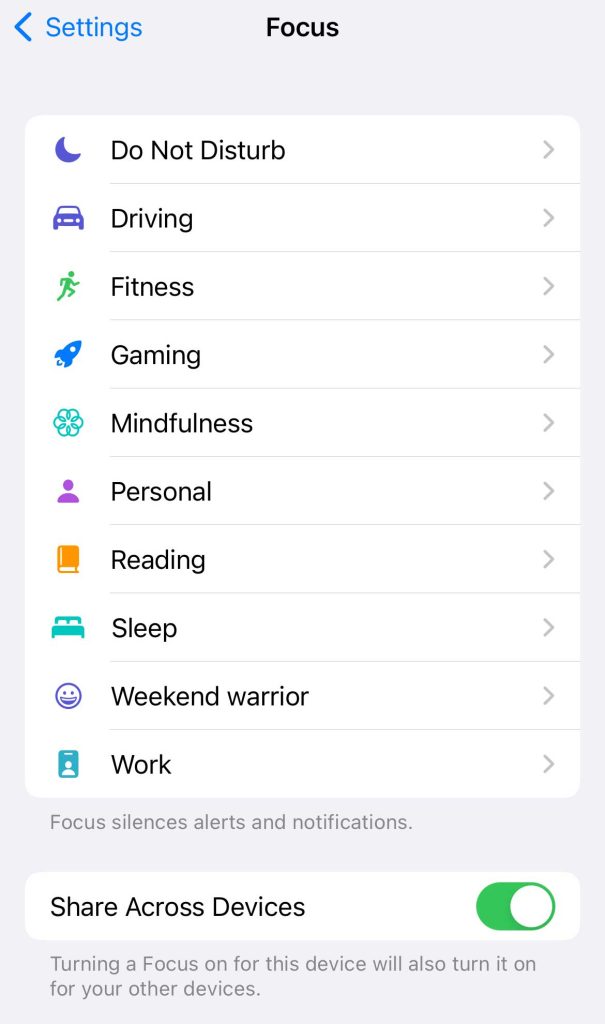Screen dimensions: 605x1024
Task: Open the Personal focus
Action: (302, 491)
